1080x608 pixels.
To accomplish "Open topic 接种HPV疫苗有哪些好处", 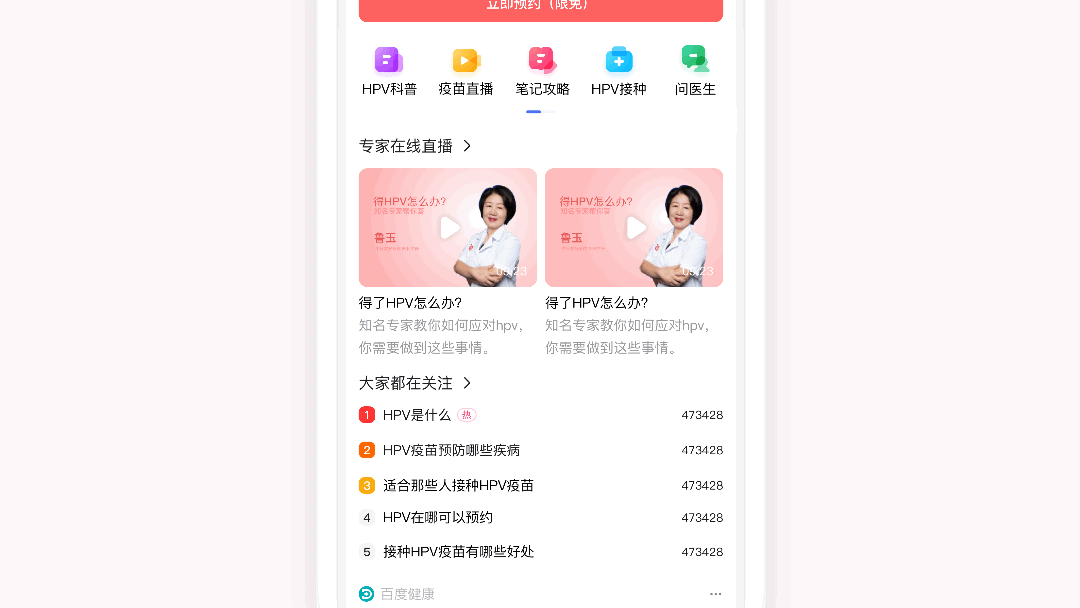I will coord(458,552).
